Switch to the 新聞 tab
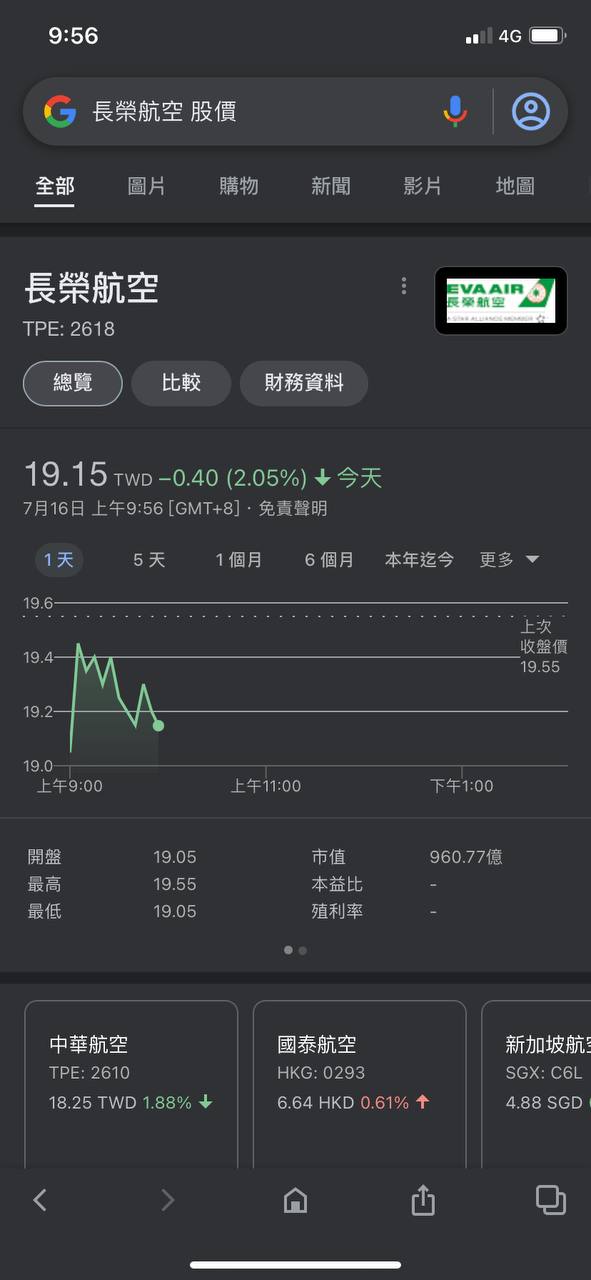Image resolution: width=591 pixels, height=1280 pixels. click(x=331, y=186)
